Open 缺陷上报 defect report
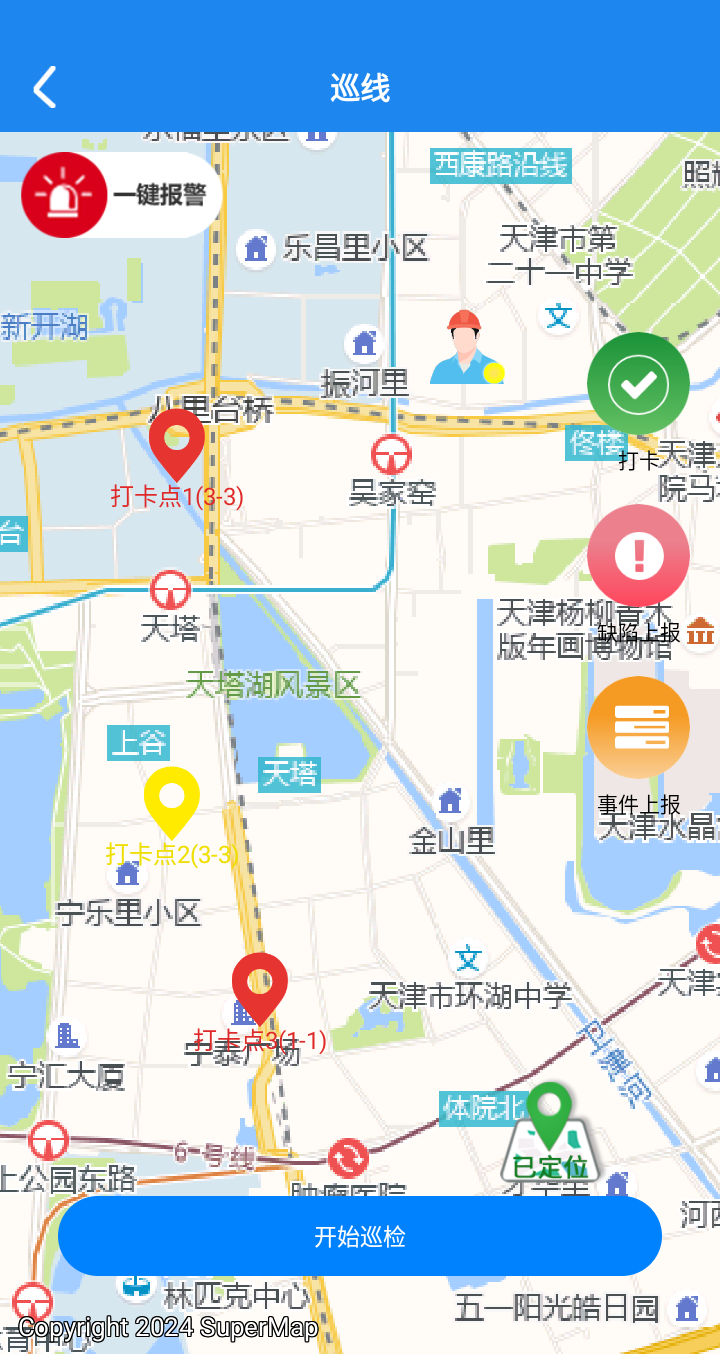The width and height of the screenshot is (720, 1354). point(638,556)
